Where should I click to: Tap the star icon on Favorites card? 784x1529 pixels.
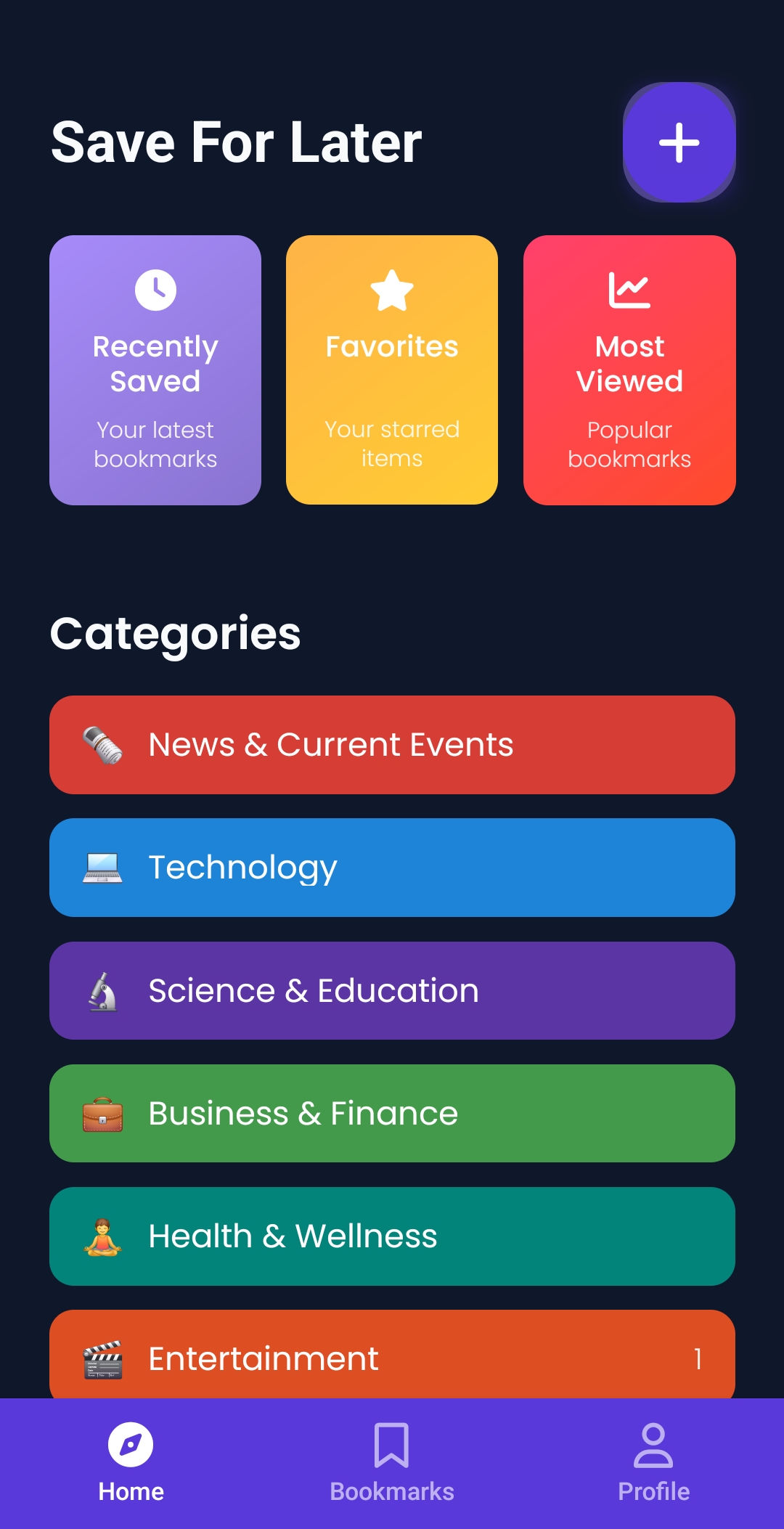point(391,290)
